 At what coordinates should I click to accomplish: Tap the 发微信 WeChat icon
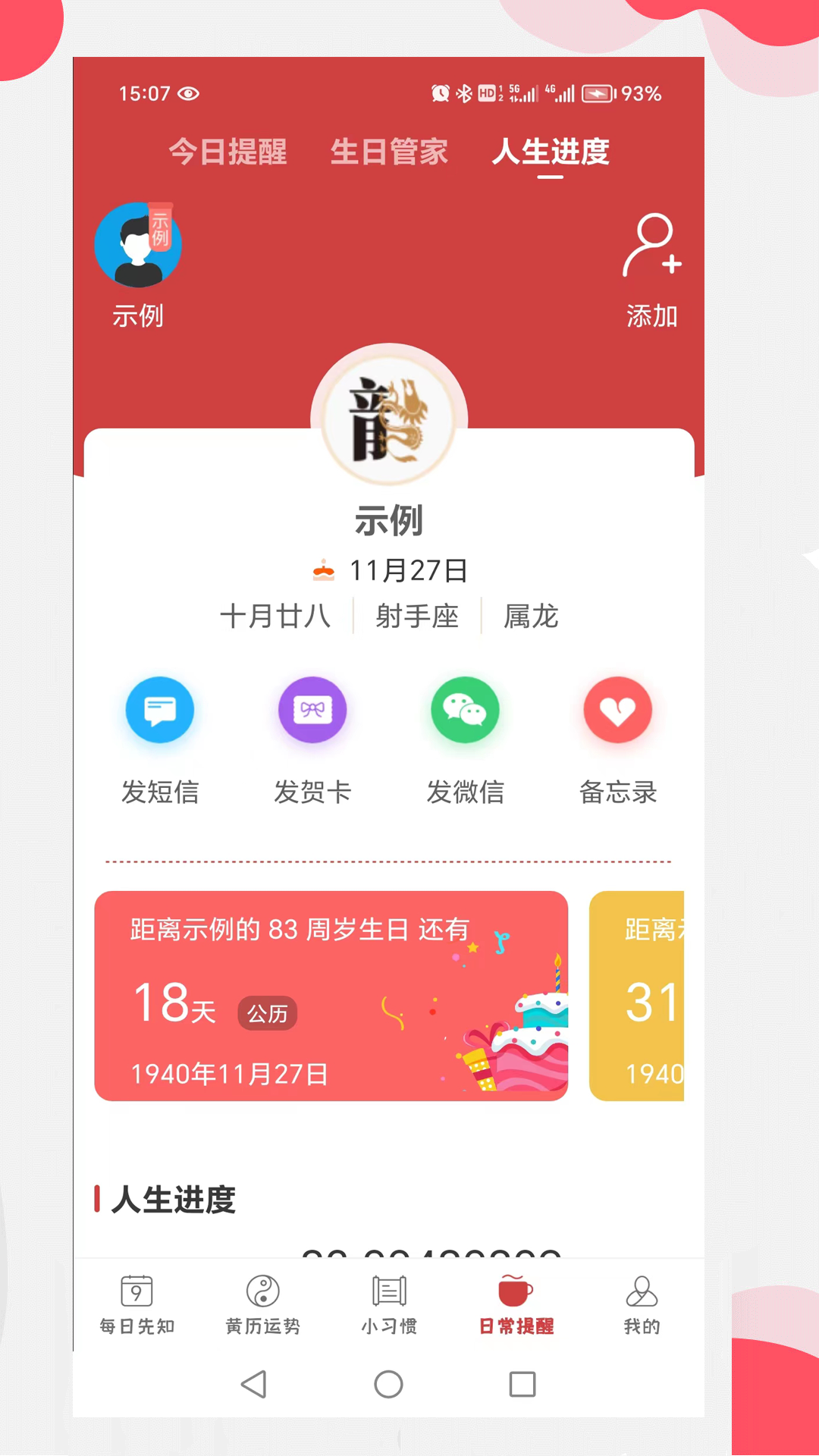click(465, 710)
